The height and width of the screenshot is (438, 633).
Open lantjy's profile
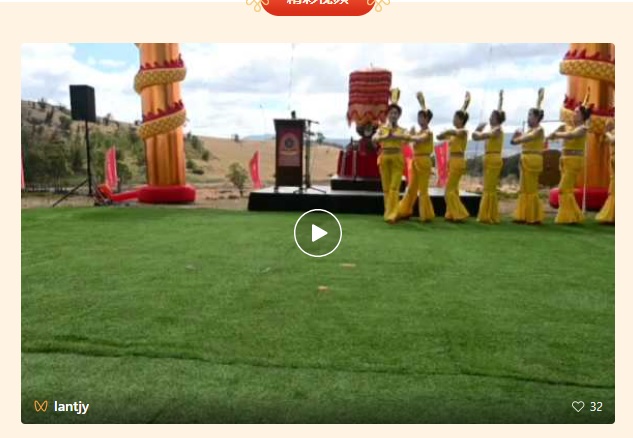(x=71, y=407)
